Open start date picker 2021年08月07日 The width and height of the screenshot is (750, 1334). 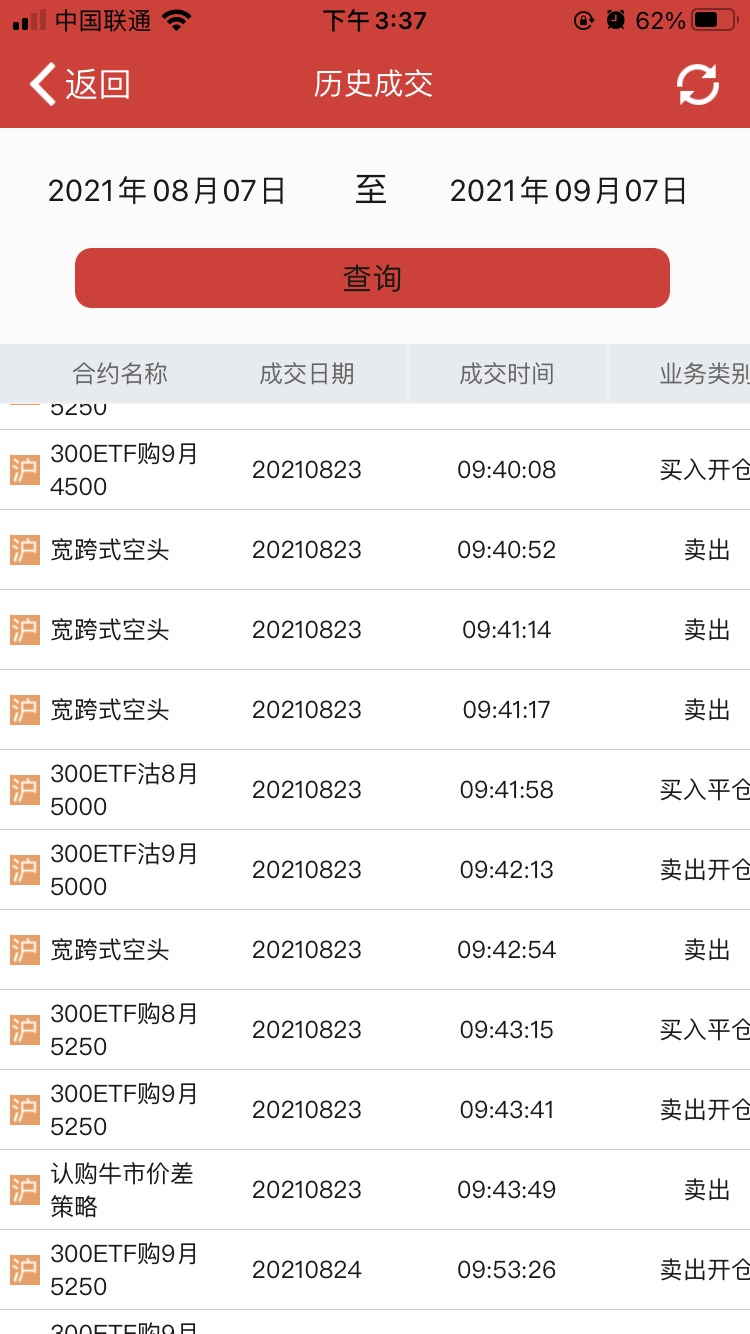(167, 190)
